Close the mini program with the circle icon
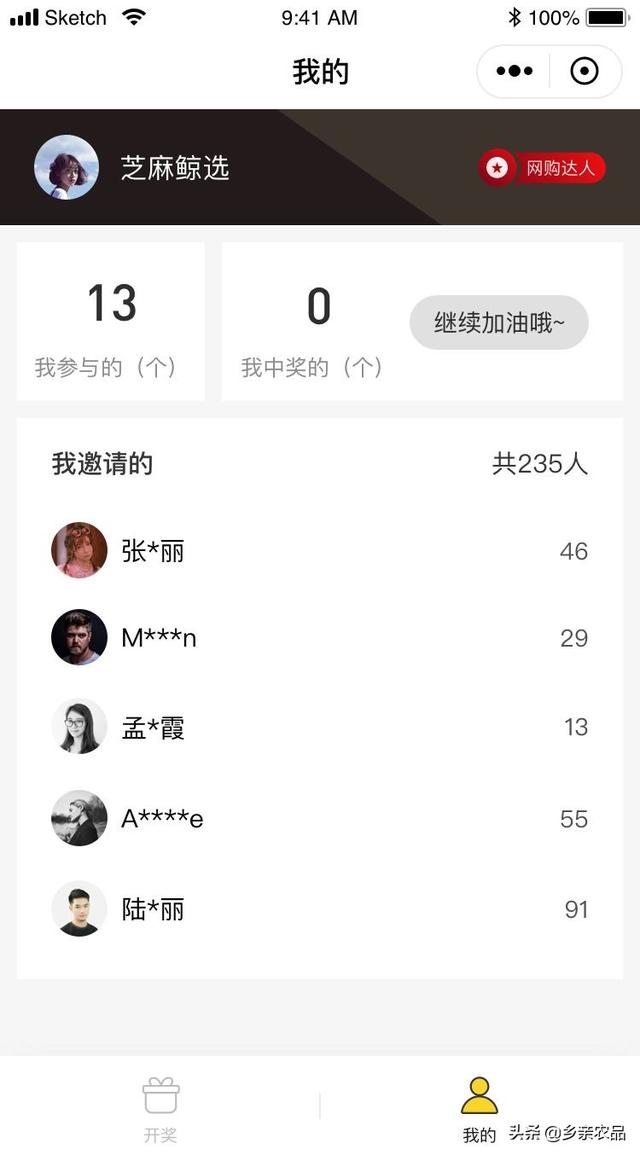 click(584, 71)
